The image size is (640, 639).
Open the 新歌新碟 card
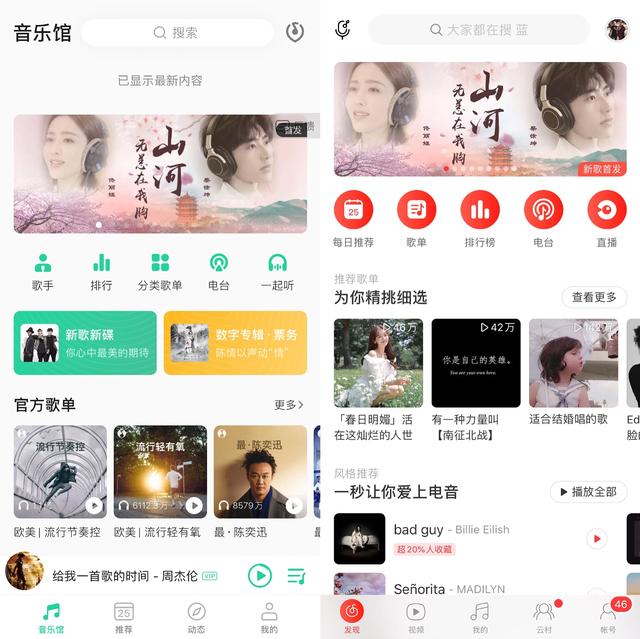(x=85, y=343)
